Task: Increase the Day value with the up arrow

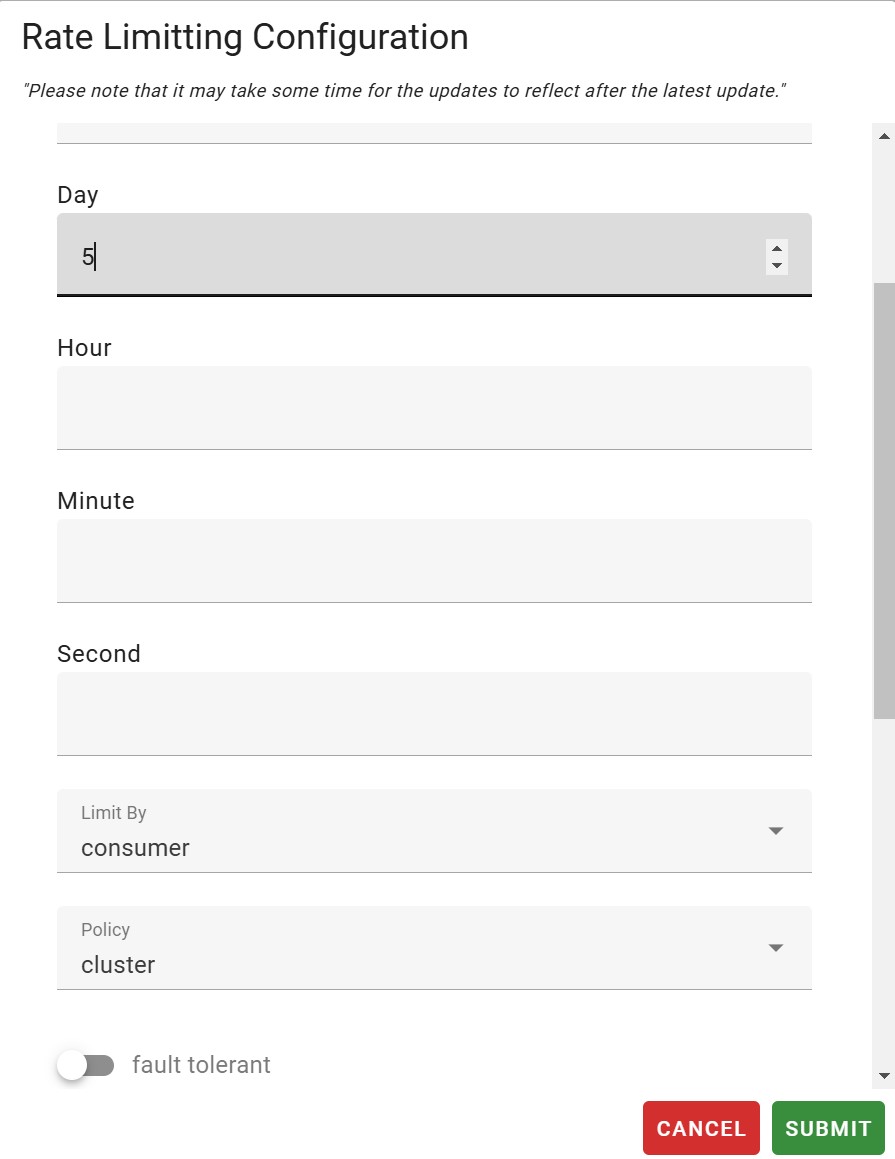Action: (x=776, y=248)
